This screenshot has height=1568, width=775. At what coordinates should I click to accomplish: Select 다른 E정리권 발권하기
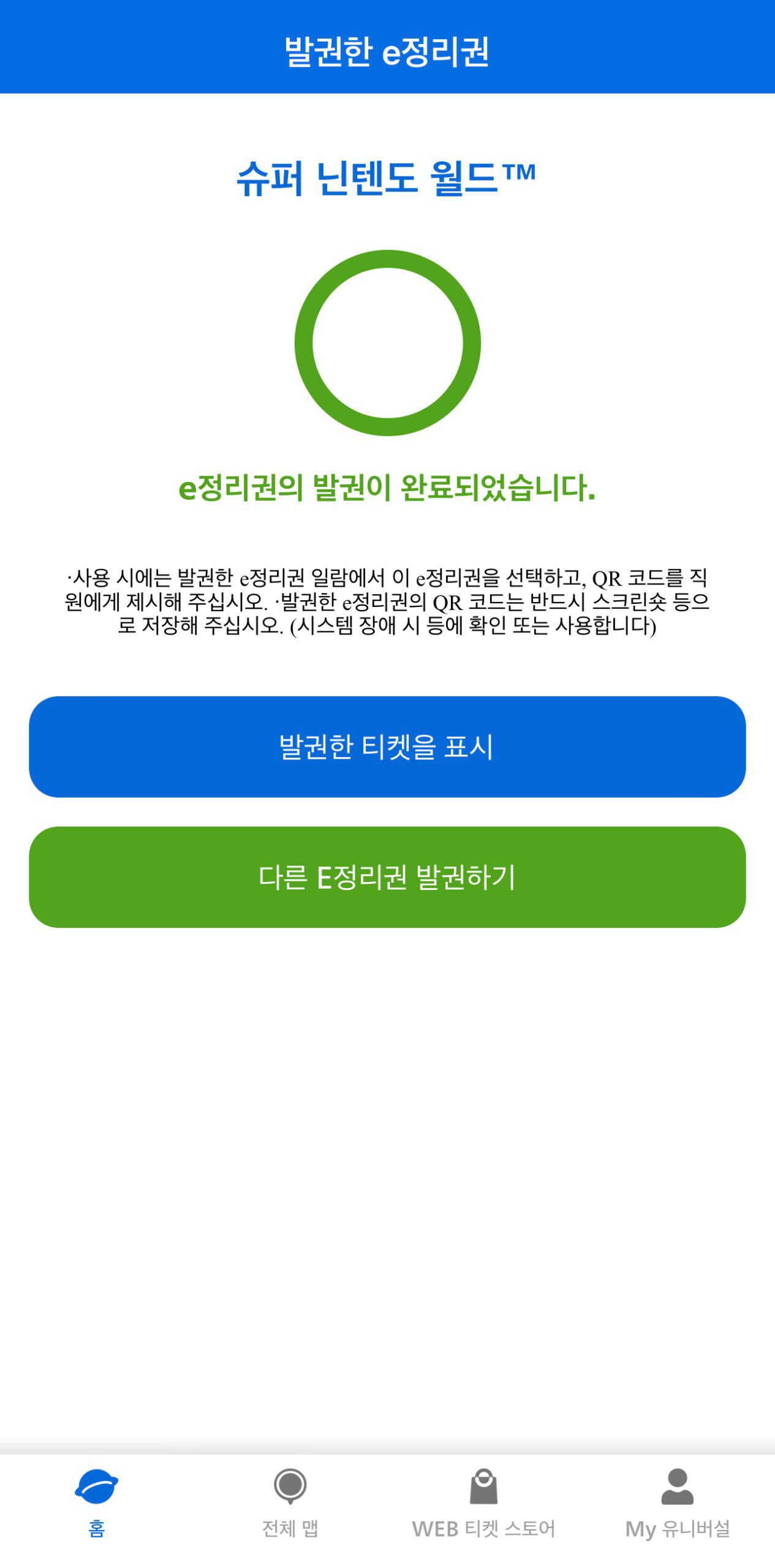point(387,877)
